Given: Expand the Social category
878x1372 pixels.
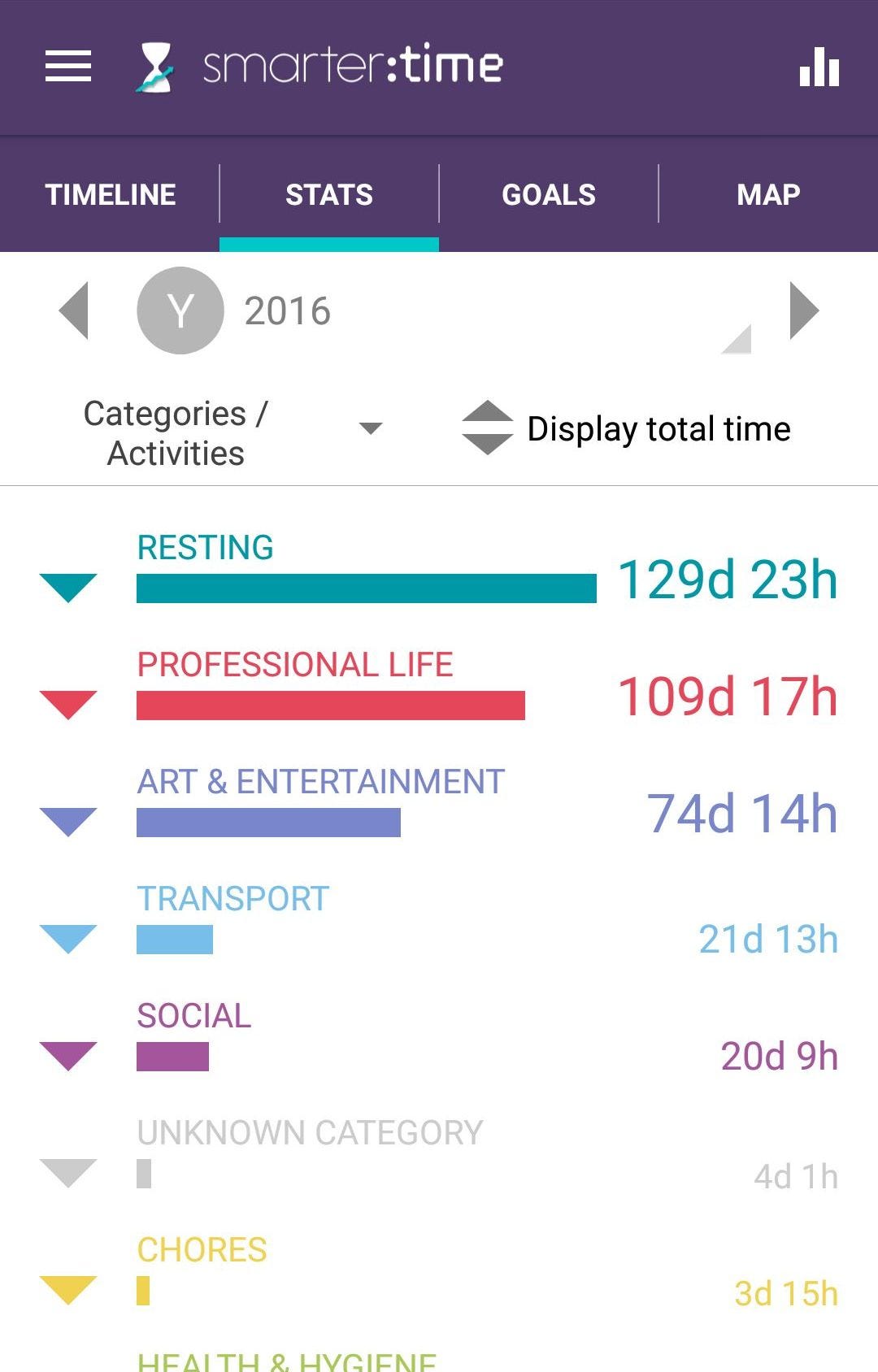Looking at the screenshot, I should [68, 1055].
